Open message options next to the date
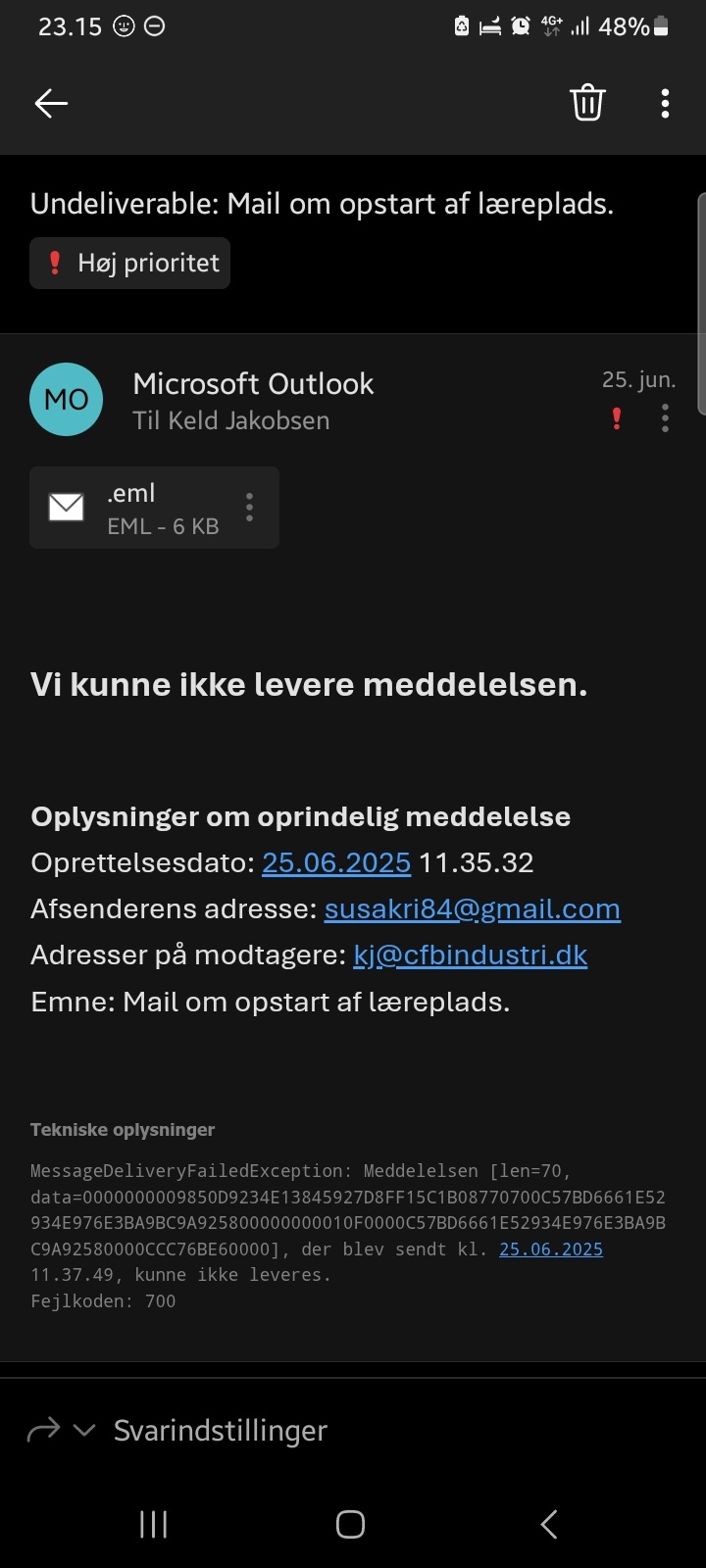This screenshot has height=1568, width=706. [665, 418]
